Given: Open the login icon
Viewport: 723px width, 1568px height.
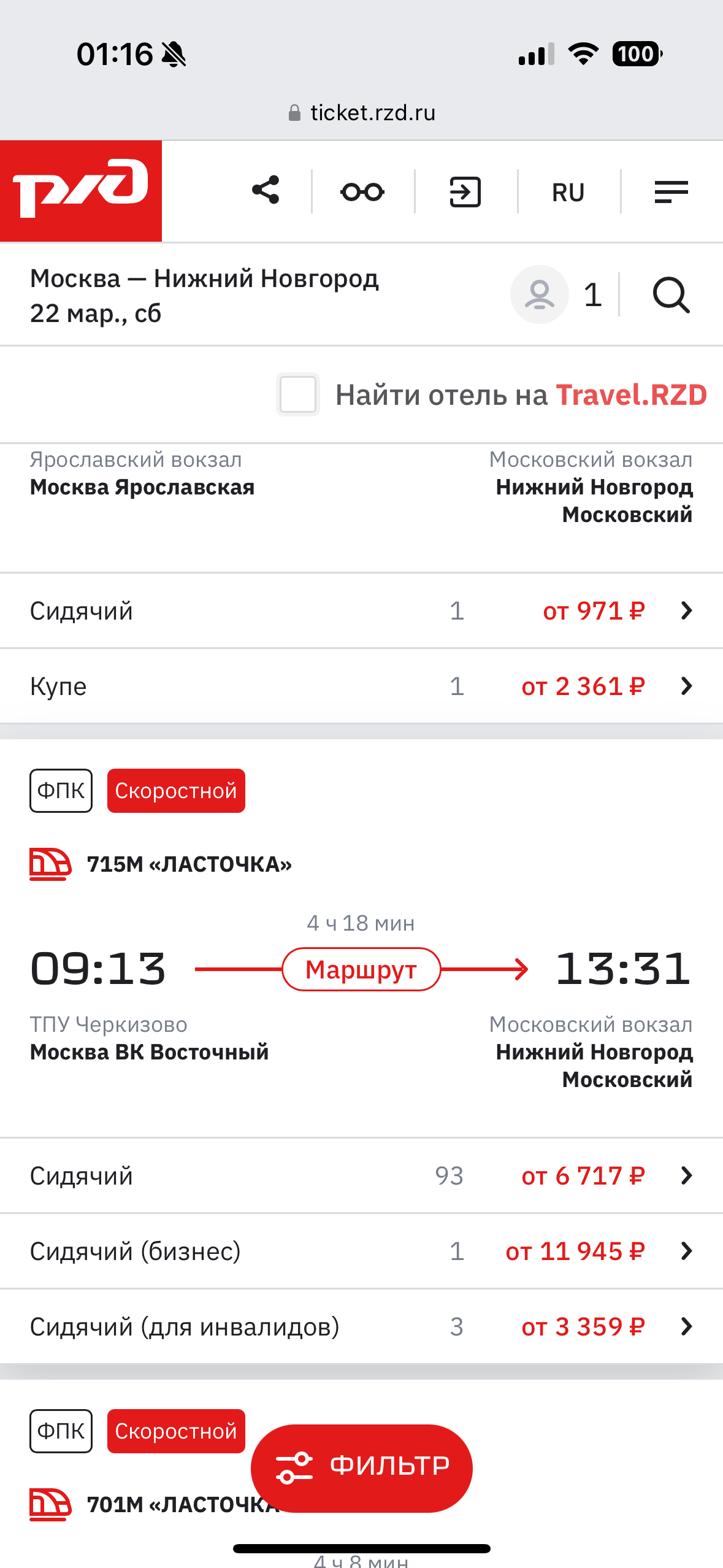Looking at the screenshot, I should tap(465, 192).
